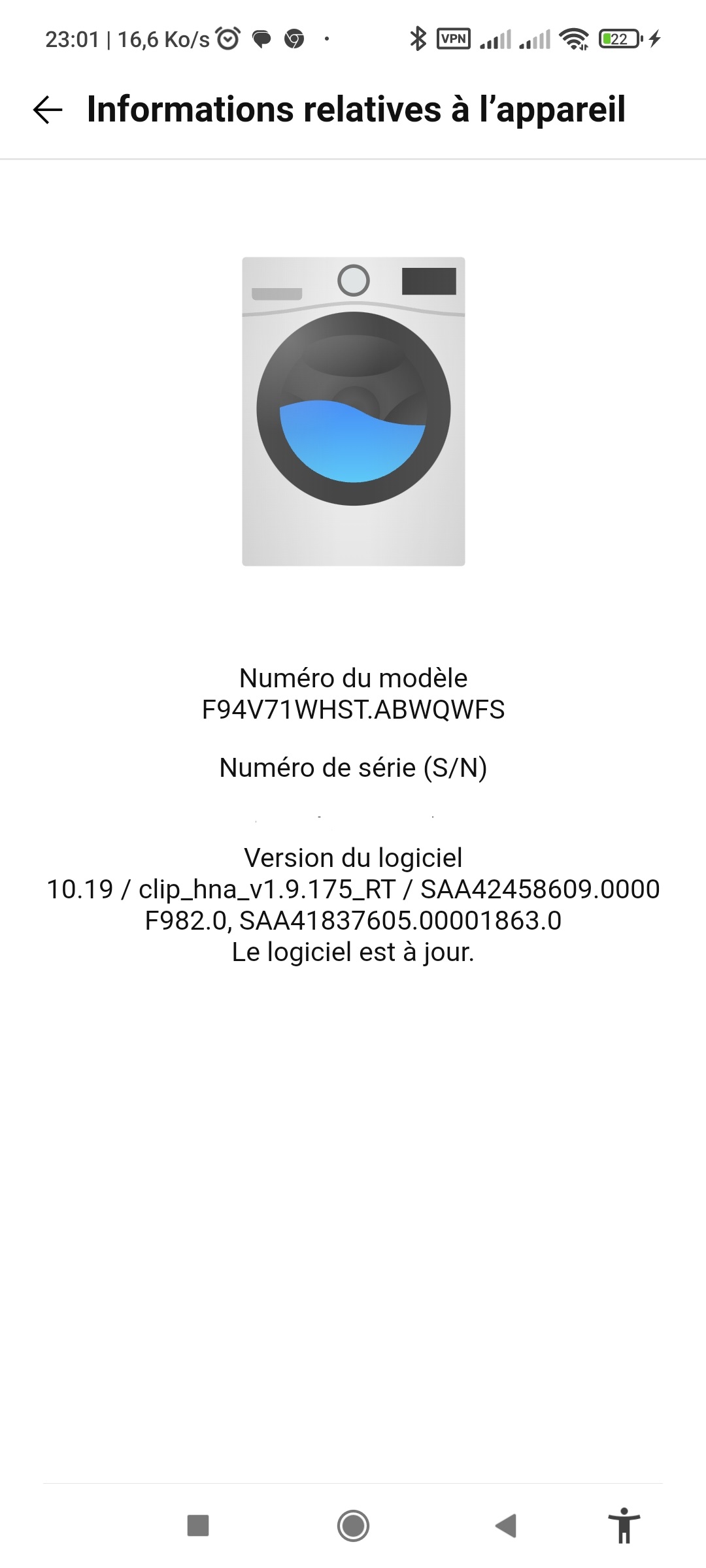706x1568 pixels.
Task: Tap the system back triangle button
Action: click(x=506, y=1526)
